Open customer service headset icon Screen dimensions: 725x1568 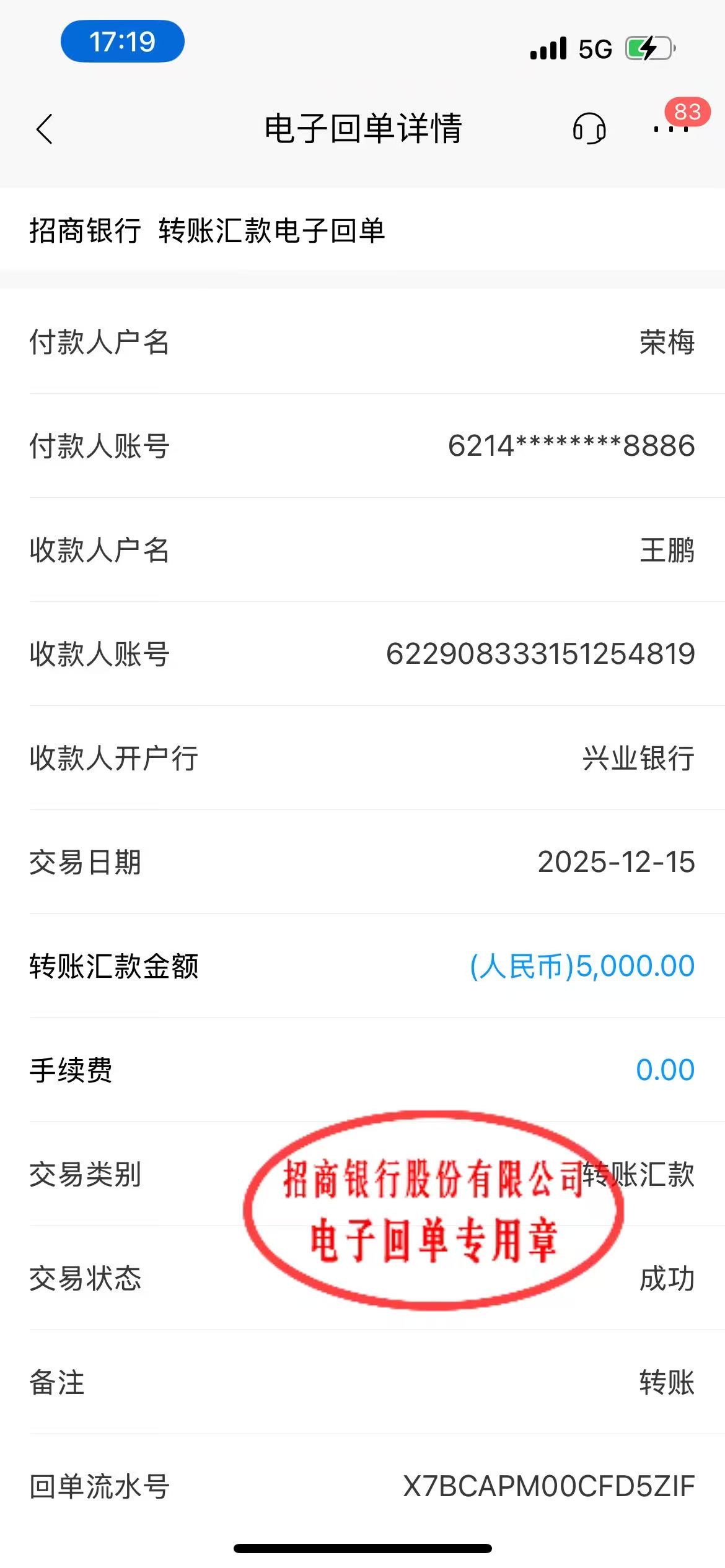[x=589, y=129]
